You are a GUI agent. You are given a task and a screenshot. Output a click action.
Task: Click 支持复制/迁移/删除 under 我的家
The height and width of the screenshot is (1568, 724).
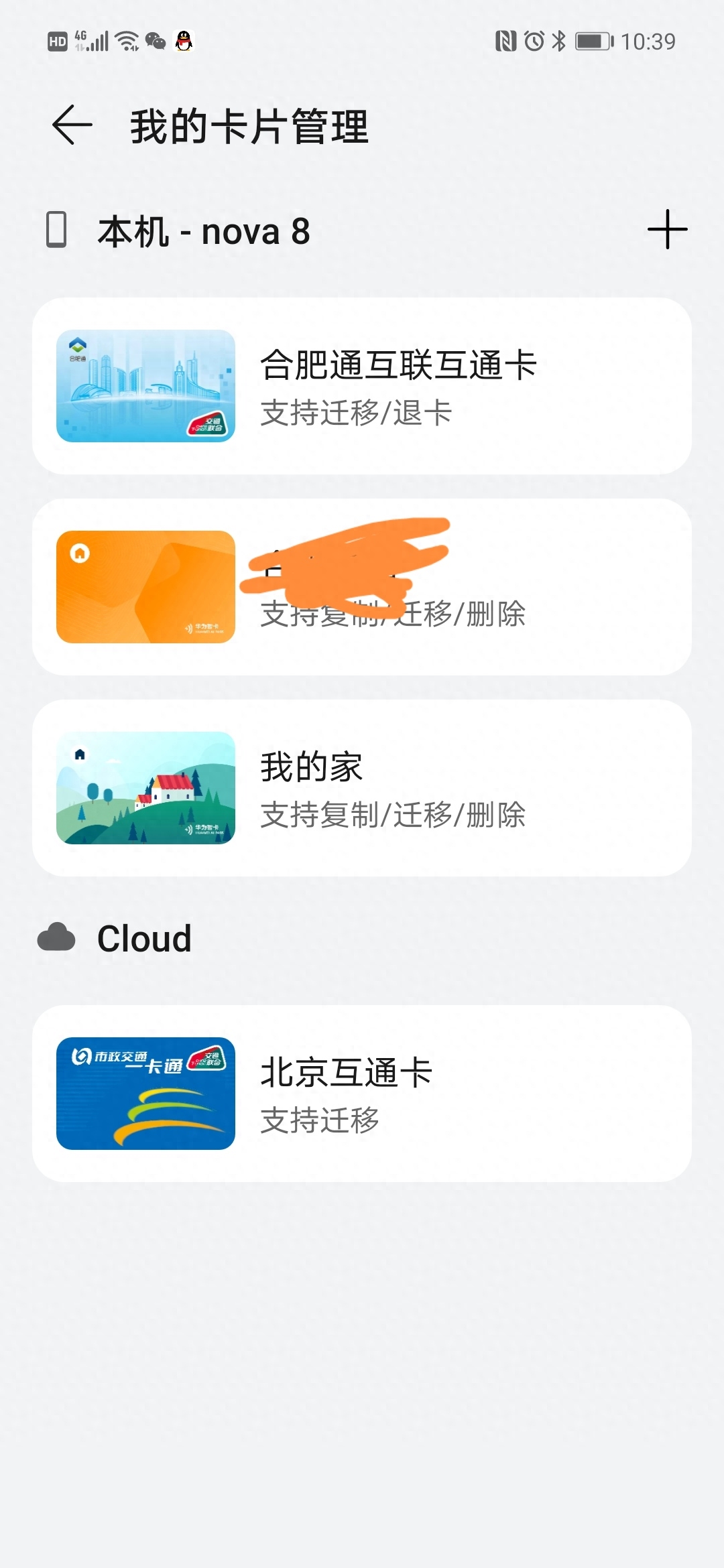(393, 816)
